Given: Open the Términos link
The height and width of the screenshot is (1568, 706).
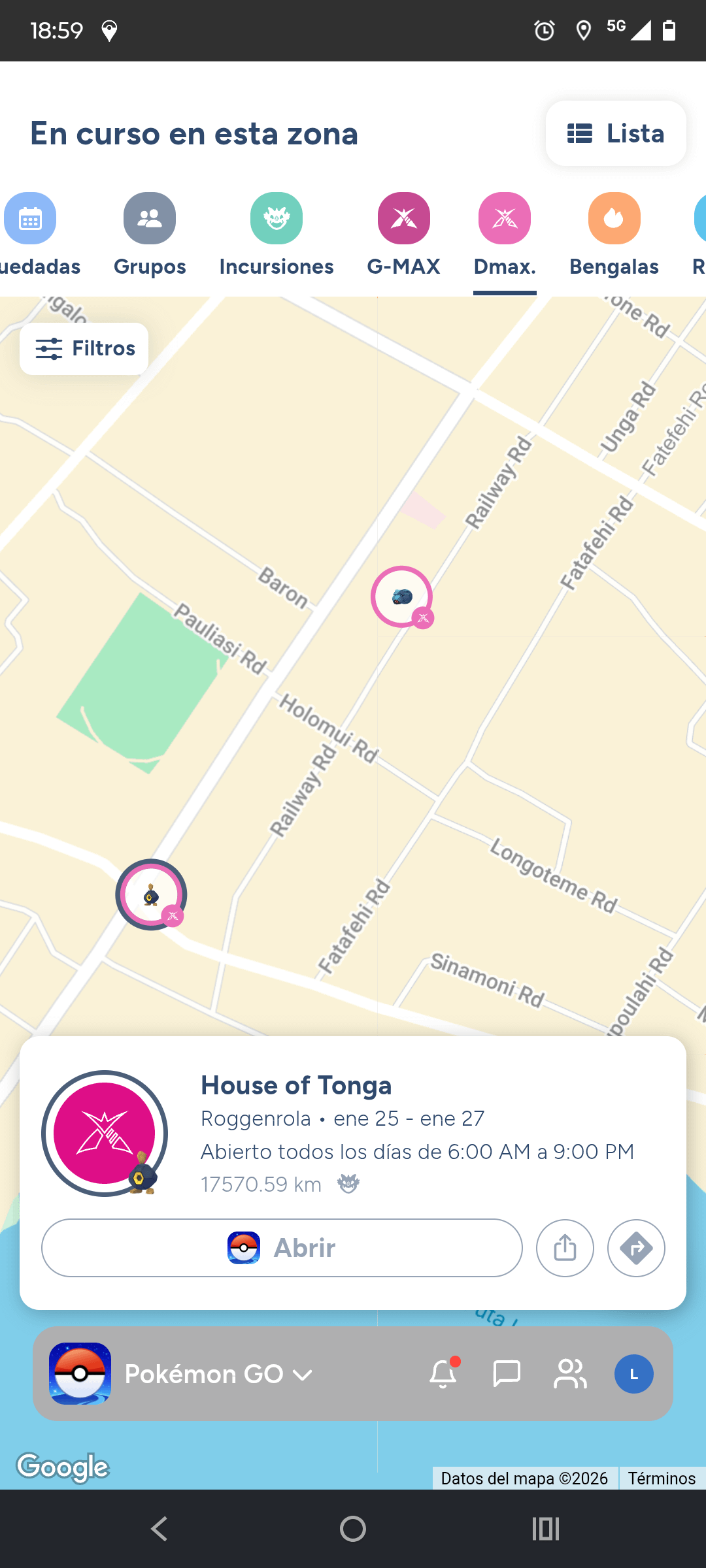Looking at the screenshot, I should (662, 1478).
